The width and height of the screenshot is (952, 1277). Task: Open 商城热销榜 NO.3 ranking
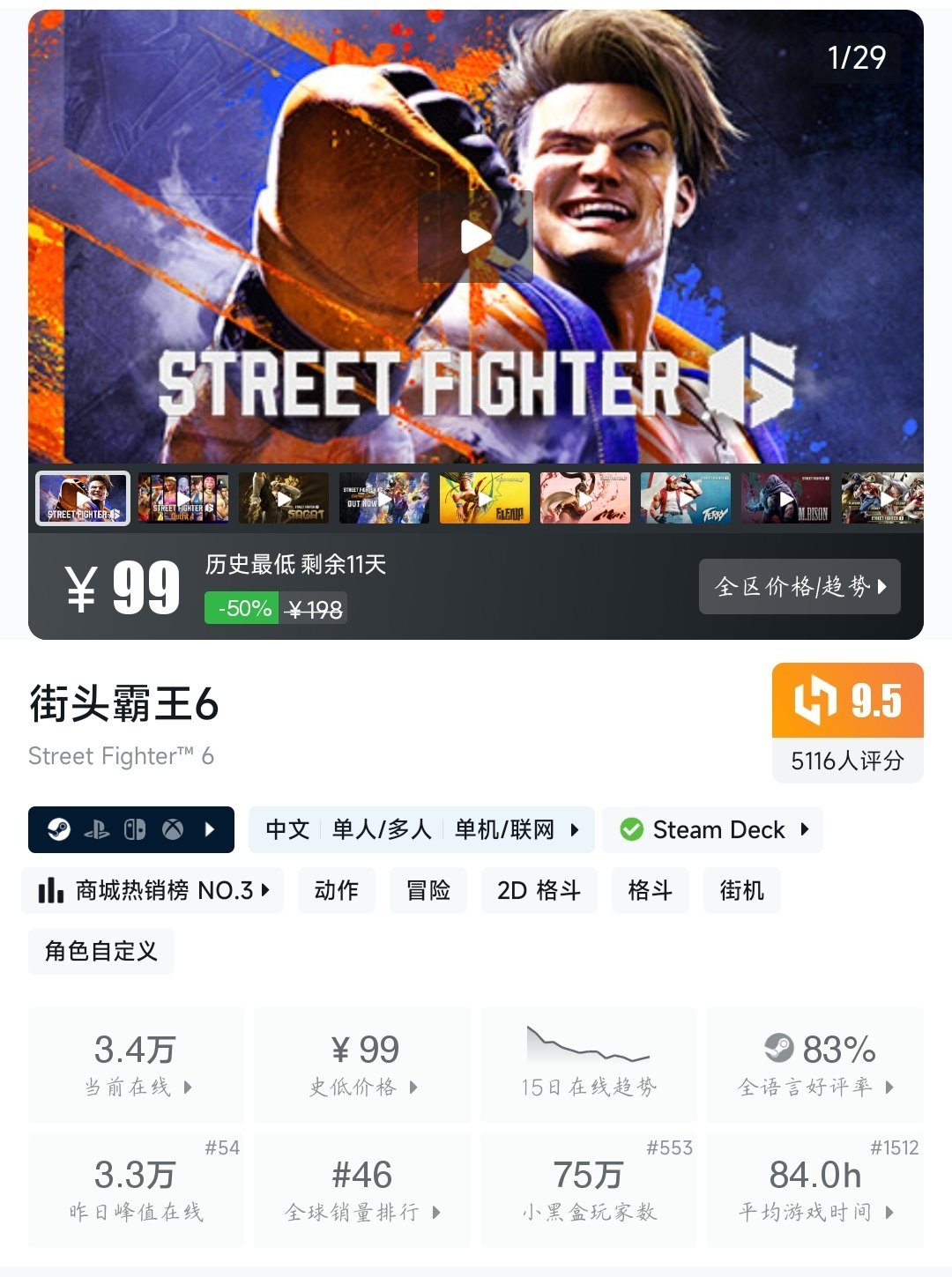pyautogui.click(x=153, y=890)
